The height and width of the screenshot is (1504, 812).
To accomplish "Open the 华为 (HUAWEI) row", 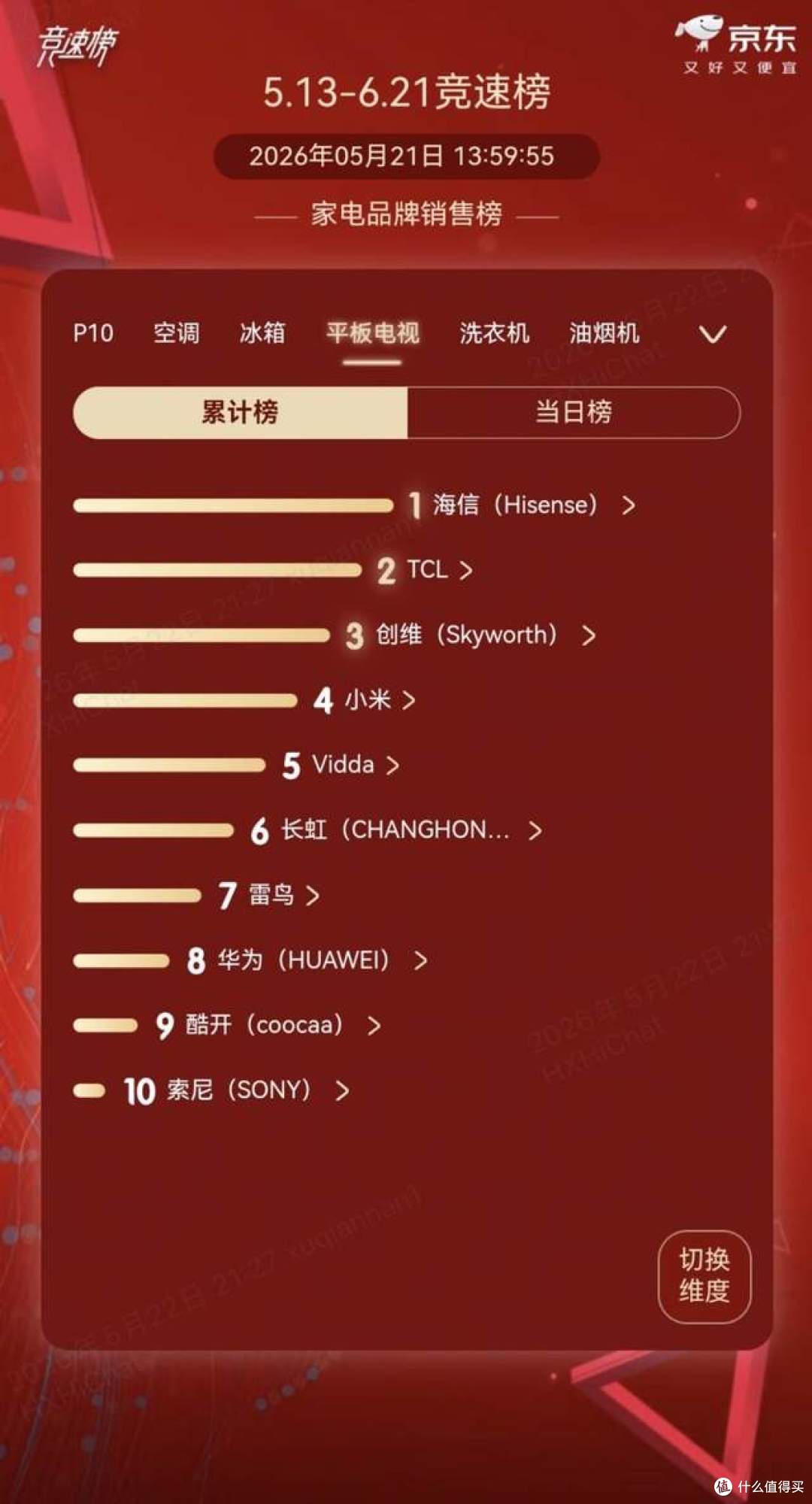I will [x=250, y=960].
